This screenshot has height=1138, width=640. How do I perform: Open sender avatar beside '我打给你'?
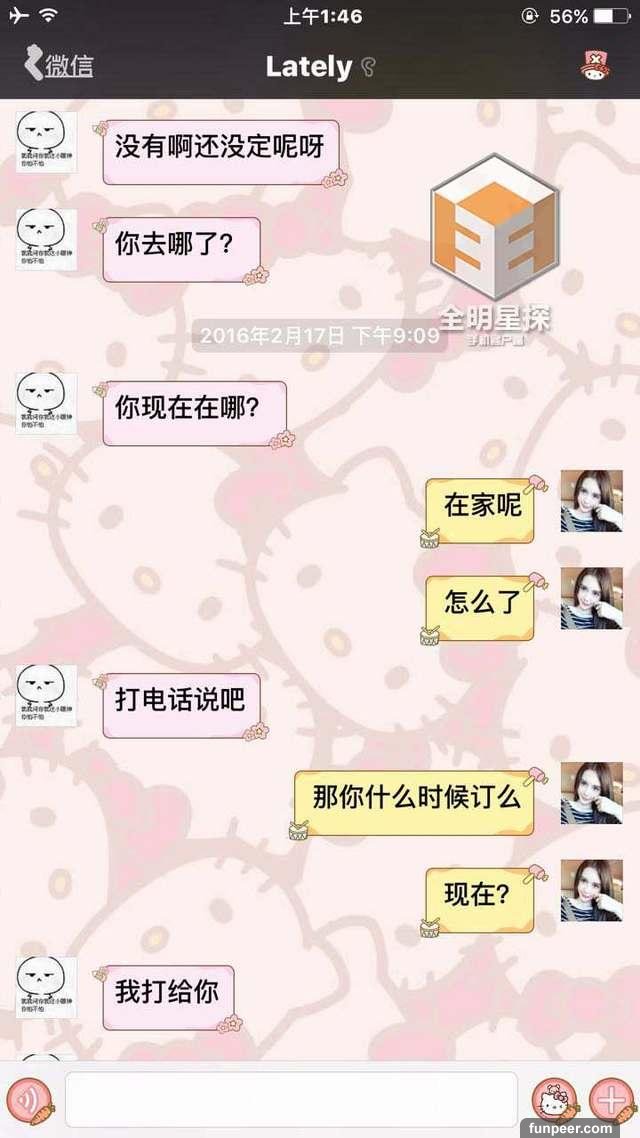click(46, 987)
